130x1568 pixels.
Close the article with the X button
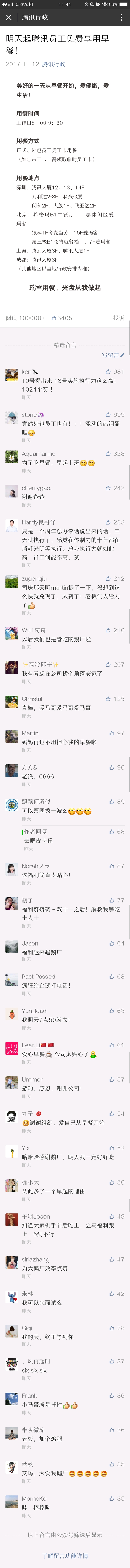click(8, 17)
